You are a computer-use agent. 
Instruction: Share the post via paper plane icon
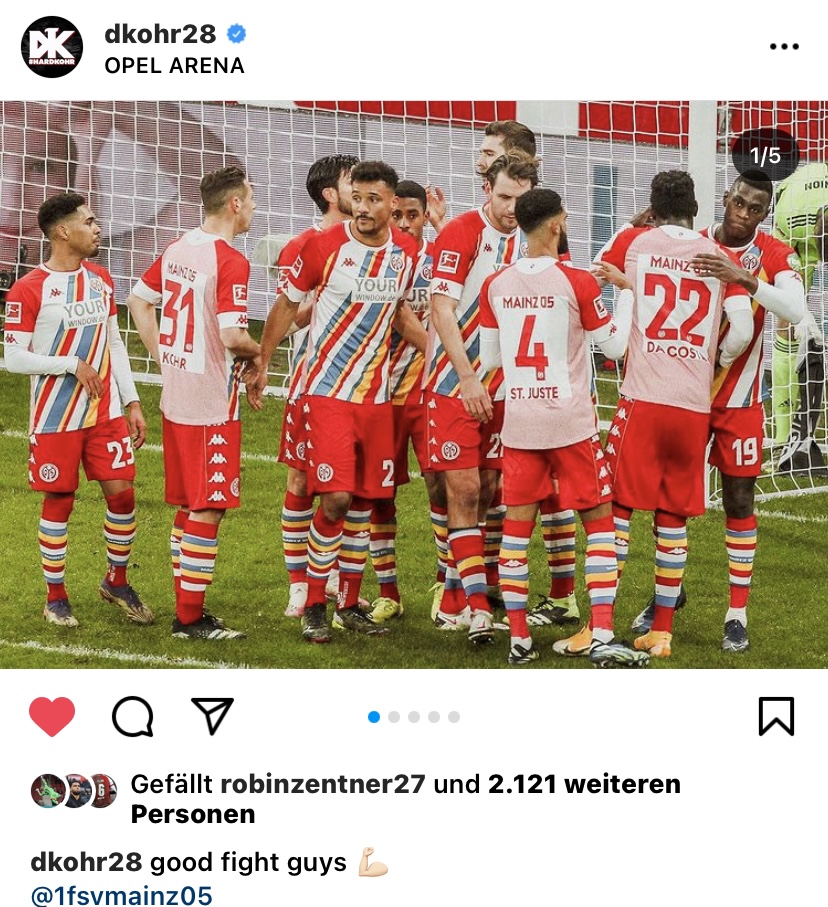(x=212, y=716)
